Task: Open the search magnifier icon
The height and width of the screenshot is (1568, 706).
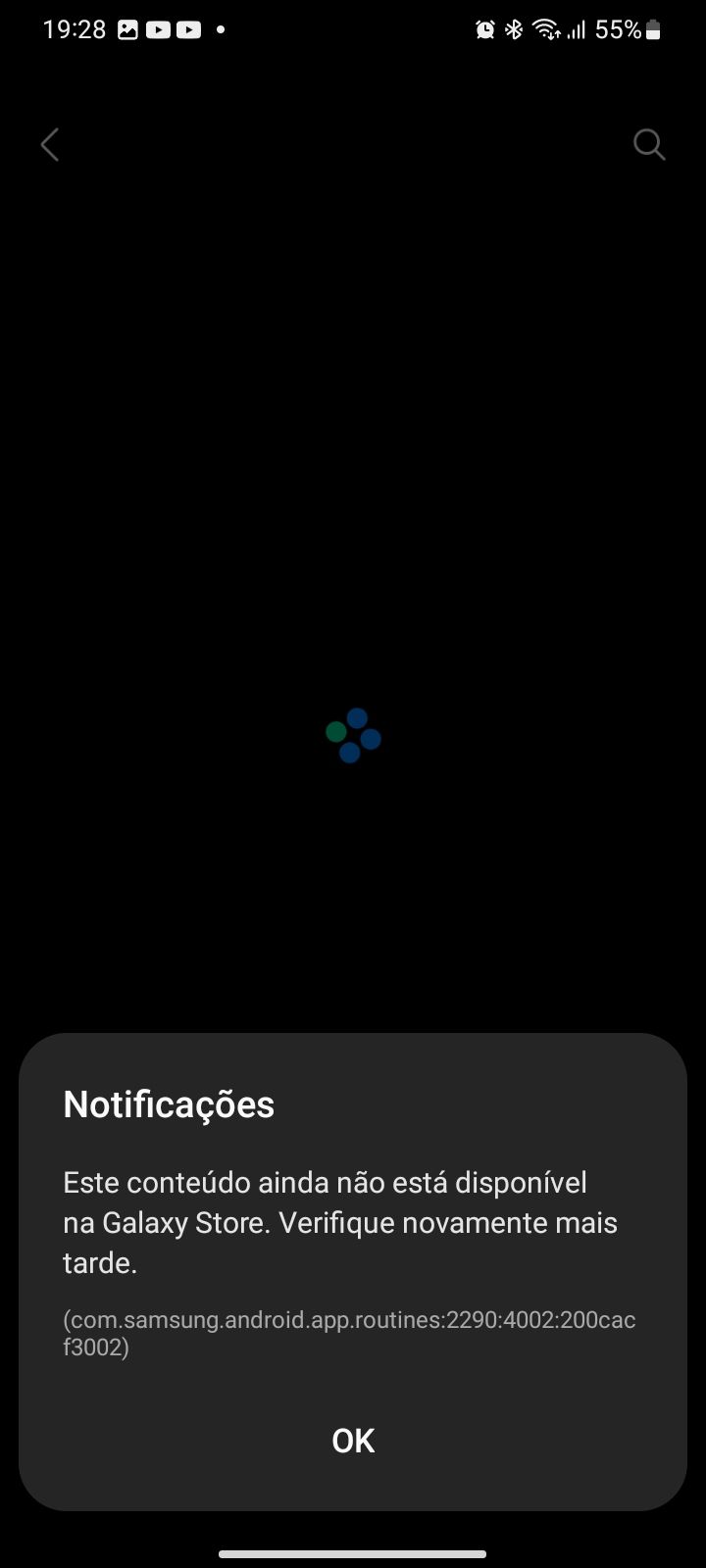Action: [649, 144]
